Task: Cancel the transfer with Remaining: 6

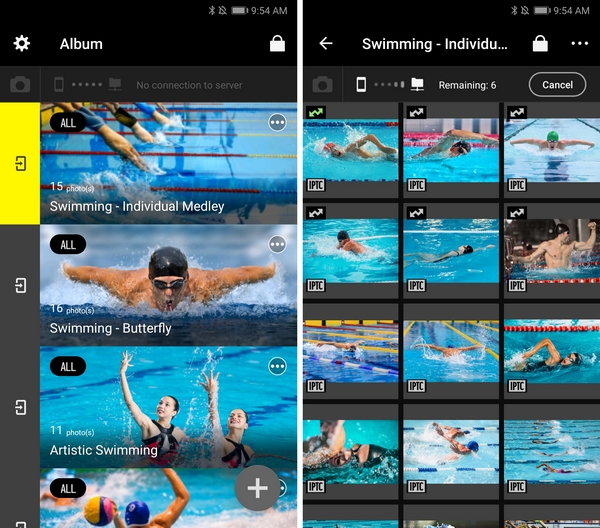Action: 557,85
